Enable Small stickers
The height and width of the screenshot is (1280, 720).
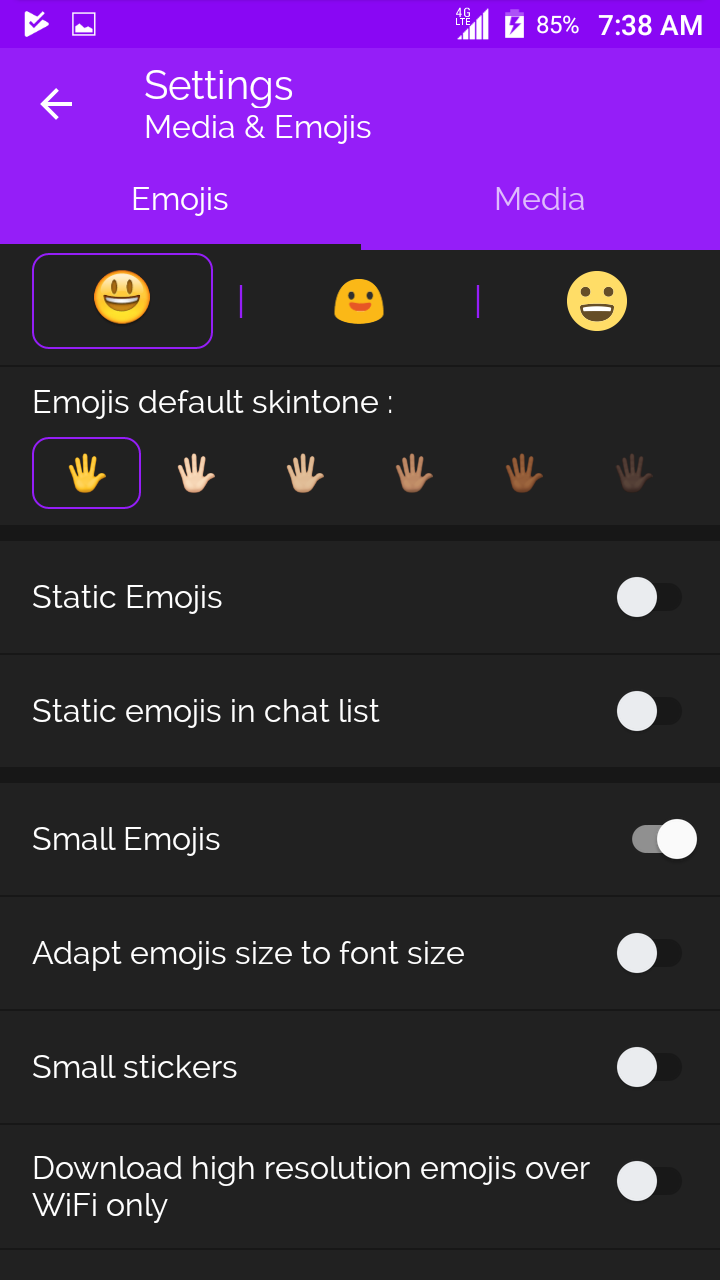(650, 1067)
